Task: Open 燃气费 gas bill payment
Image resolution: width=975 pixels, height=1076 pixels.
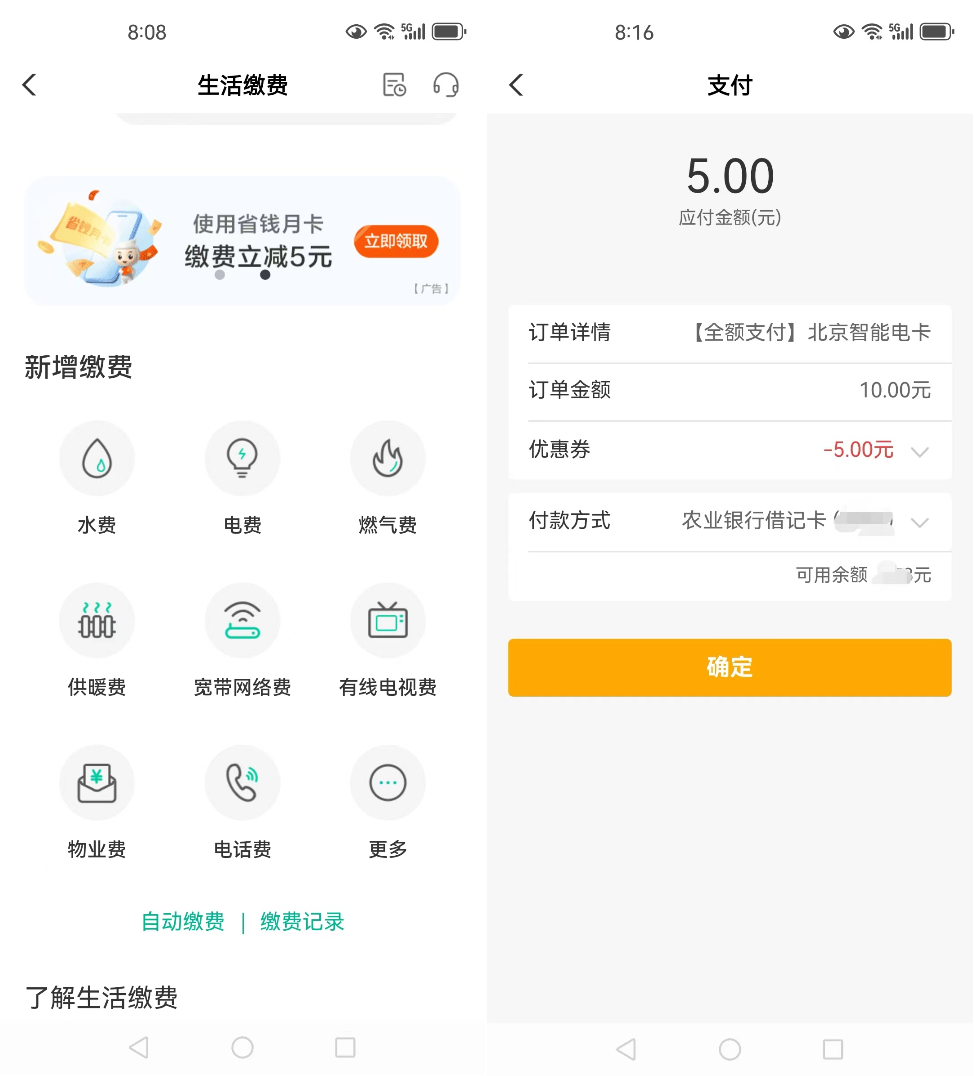Action: pos(387,459)
